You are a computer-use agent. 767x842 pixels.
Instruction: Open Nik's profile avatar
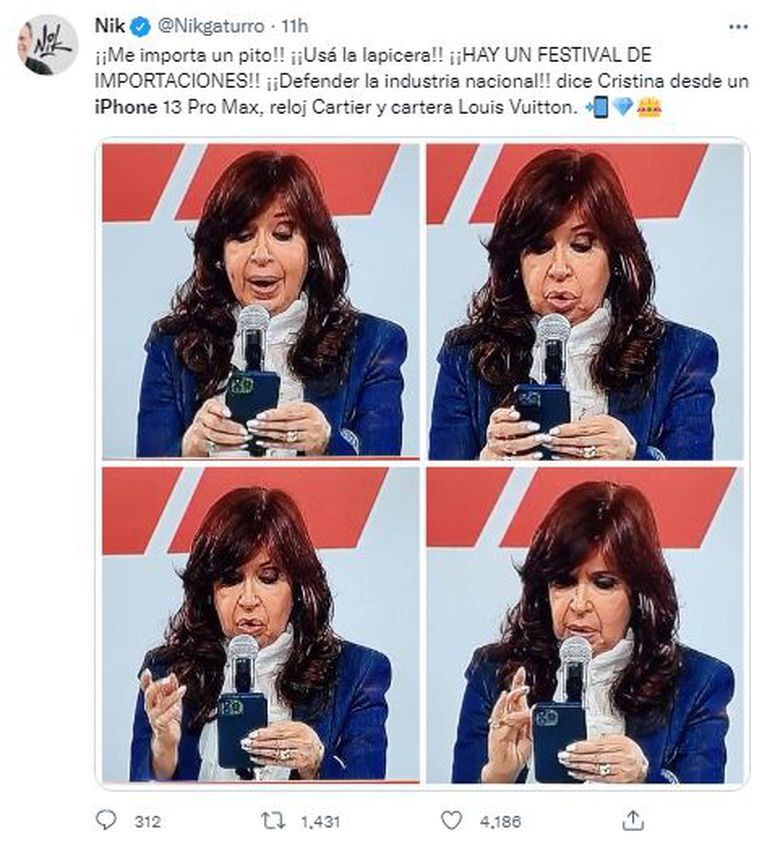click(x=47, y=44)
